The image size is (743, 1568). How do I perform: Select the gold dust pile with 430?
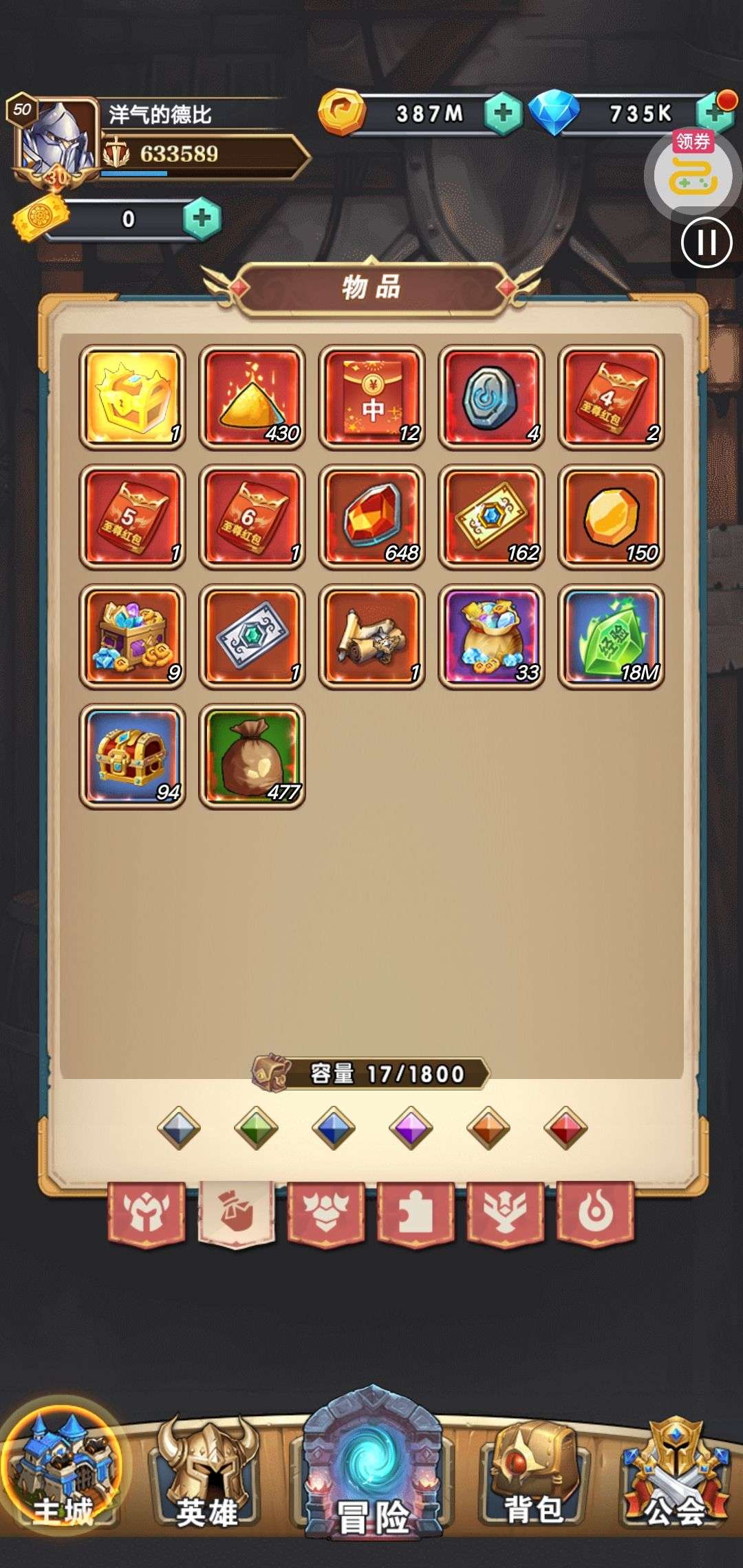pos(252,398)
